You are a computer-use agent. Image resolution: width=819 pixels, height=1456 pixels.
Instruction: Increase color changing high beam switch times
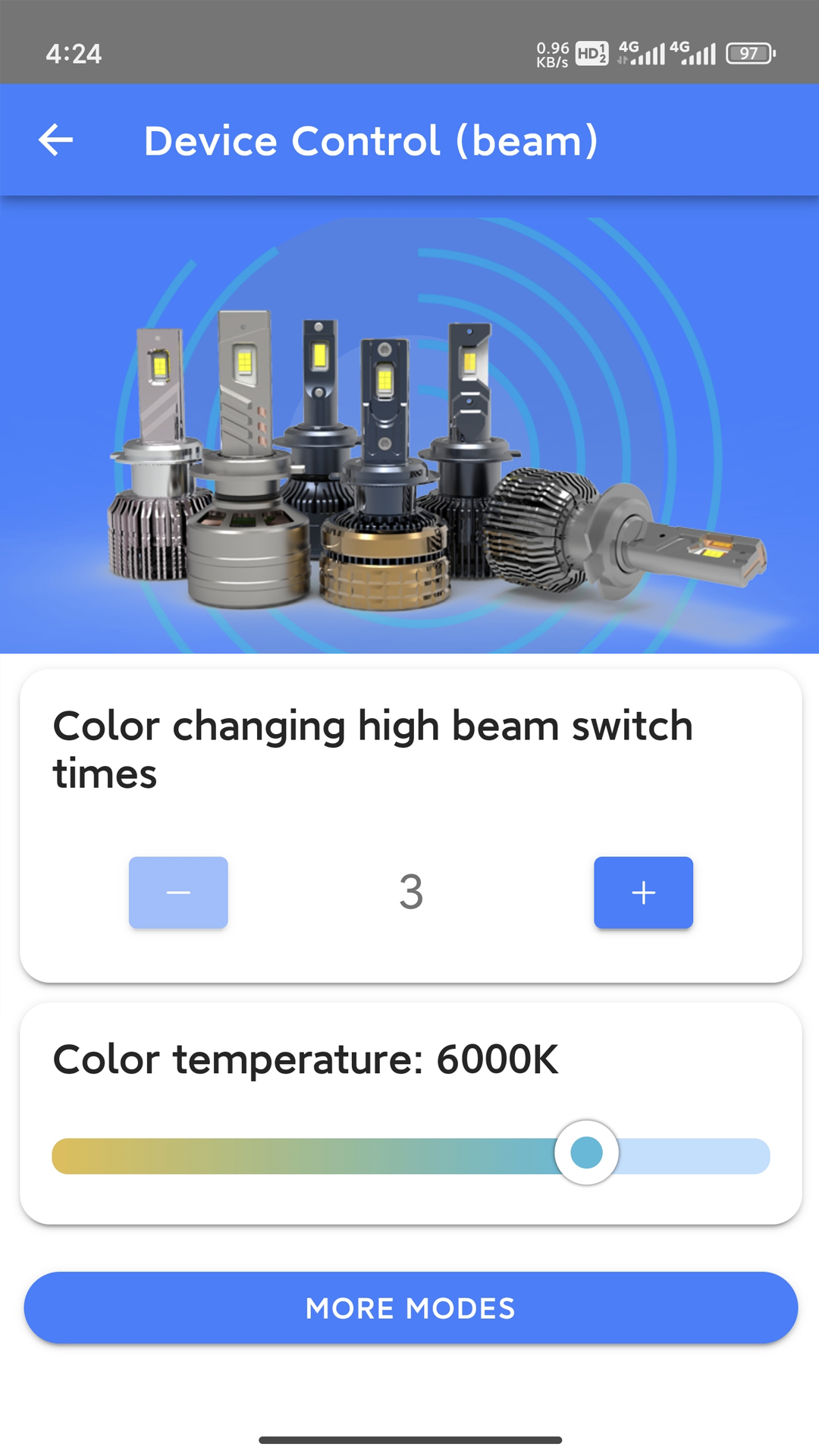(x=642, y=892)
